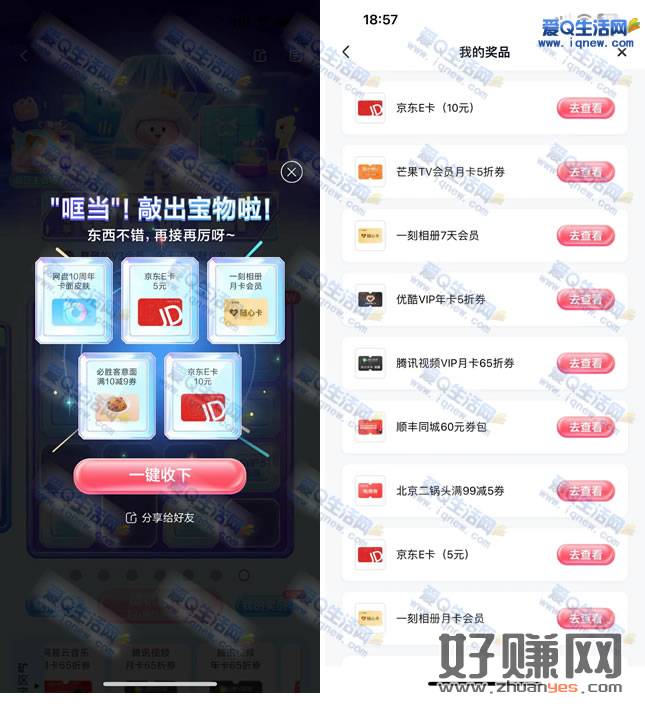
Task: Tap the 一键收下 button
Action: point(160,476)
